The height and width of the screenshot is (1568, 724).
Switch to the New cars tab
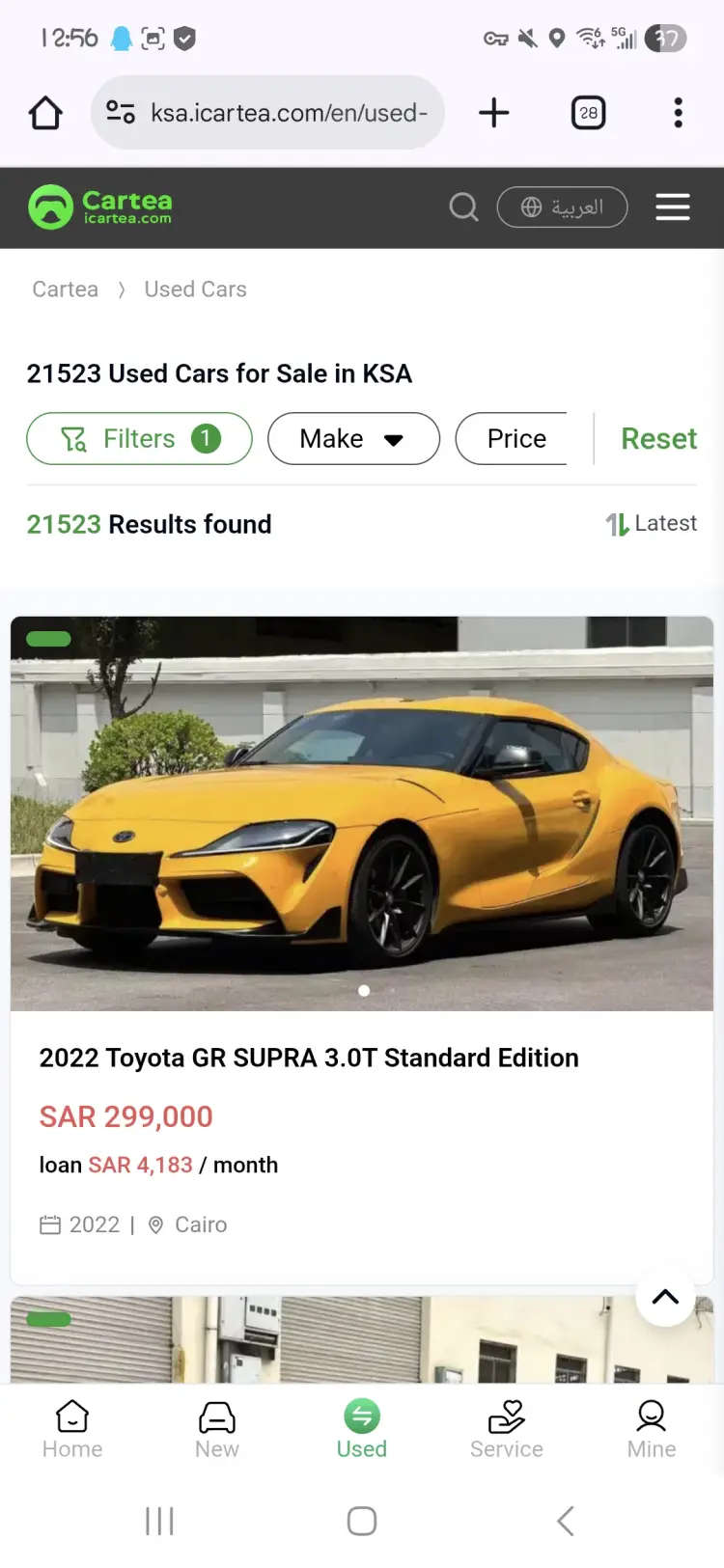point(217,1430)
